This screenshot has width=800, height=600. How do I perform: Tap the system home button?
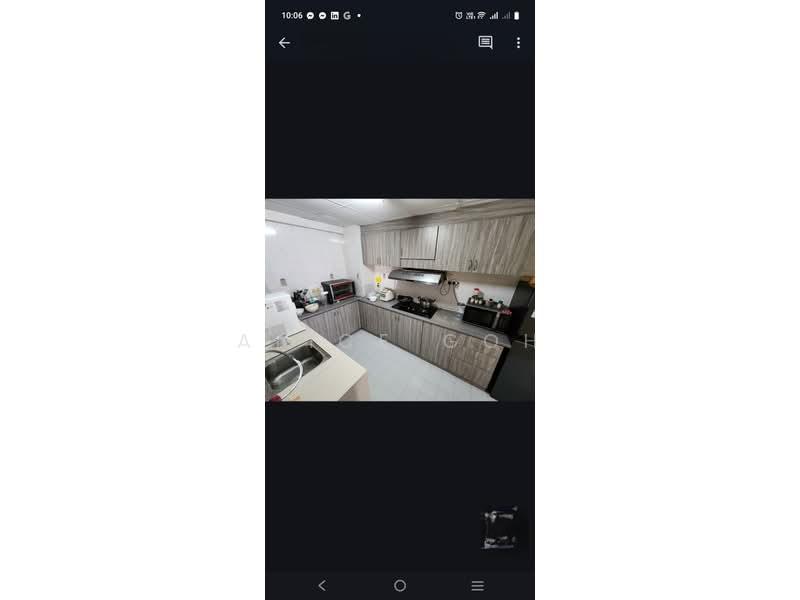pyautogui.click(x=400, y=585)
